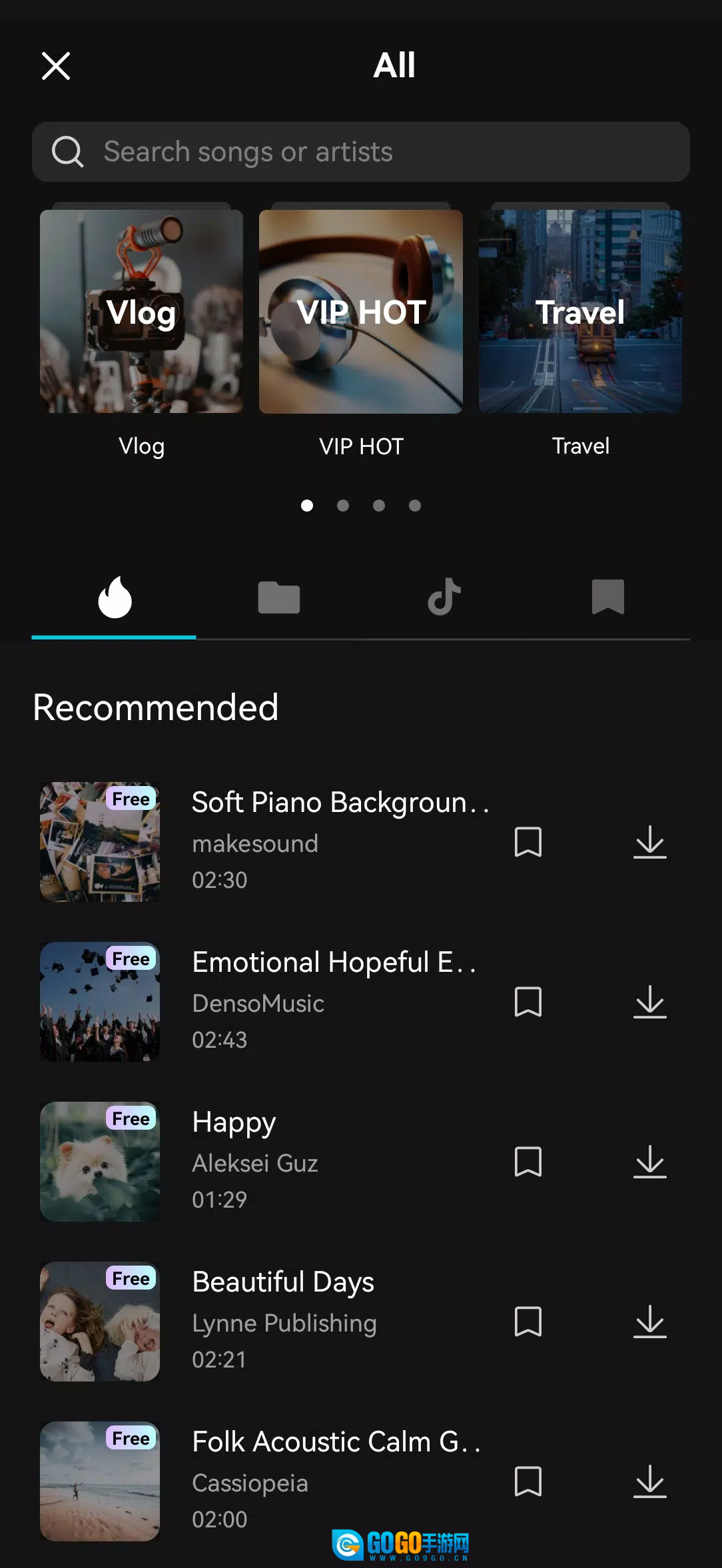The height and width of the screenshot is (1568, 722).
Task: Download the Folk Acoustic Calm track
Action: click(649, 1481)
